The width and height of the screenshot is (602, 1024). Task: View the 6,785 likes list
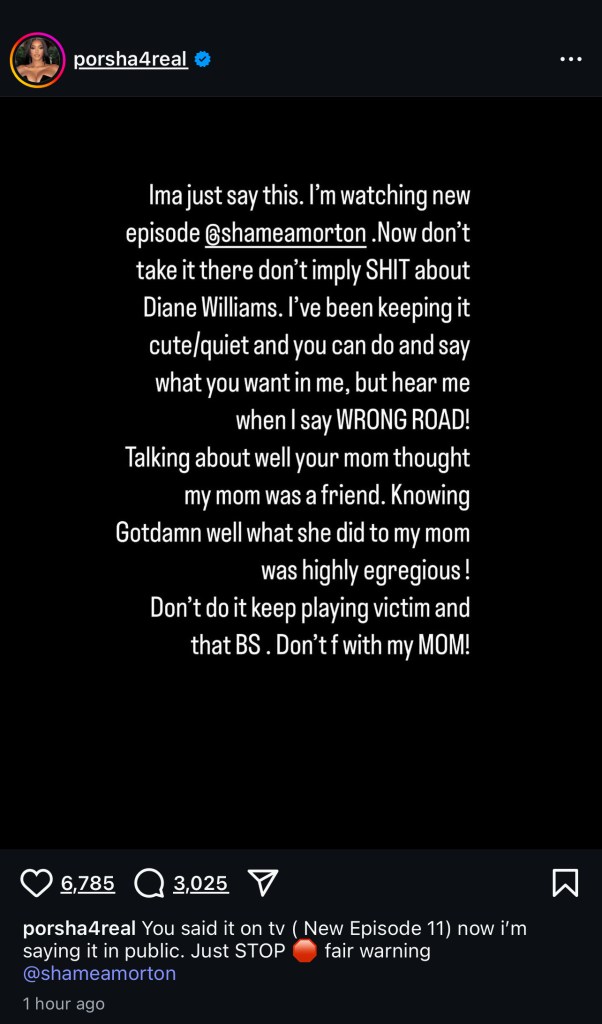[88, 884]
